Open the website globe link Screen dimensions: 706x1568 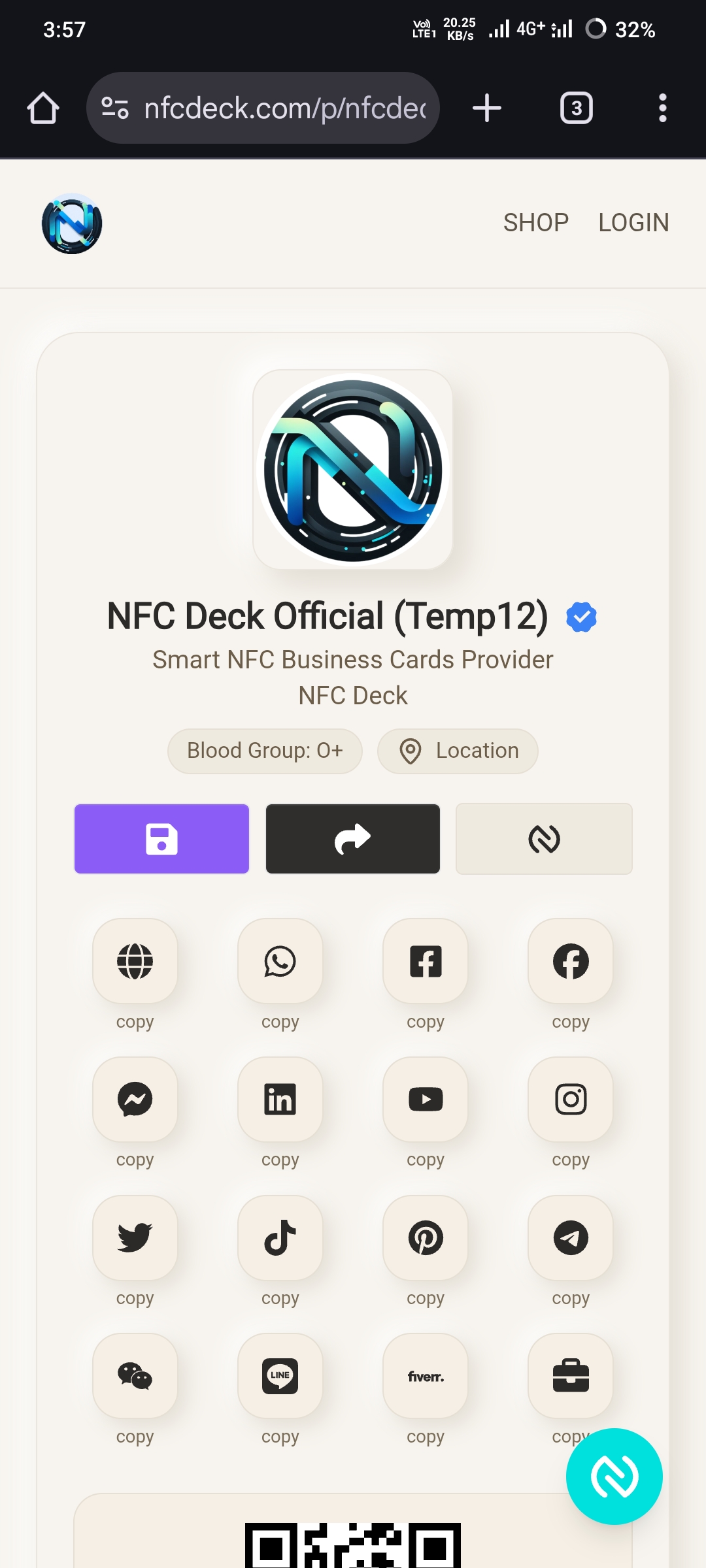[135, 961]
